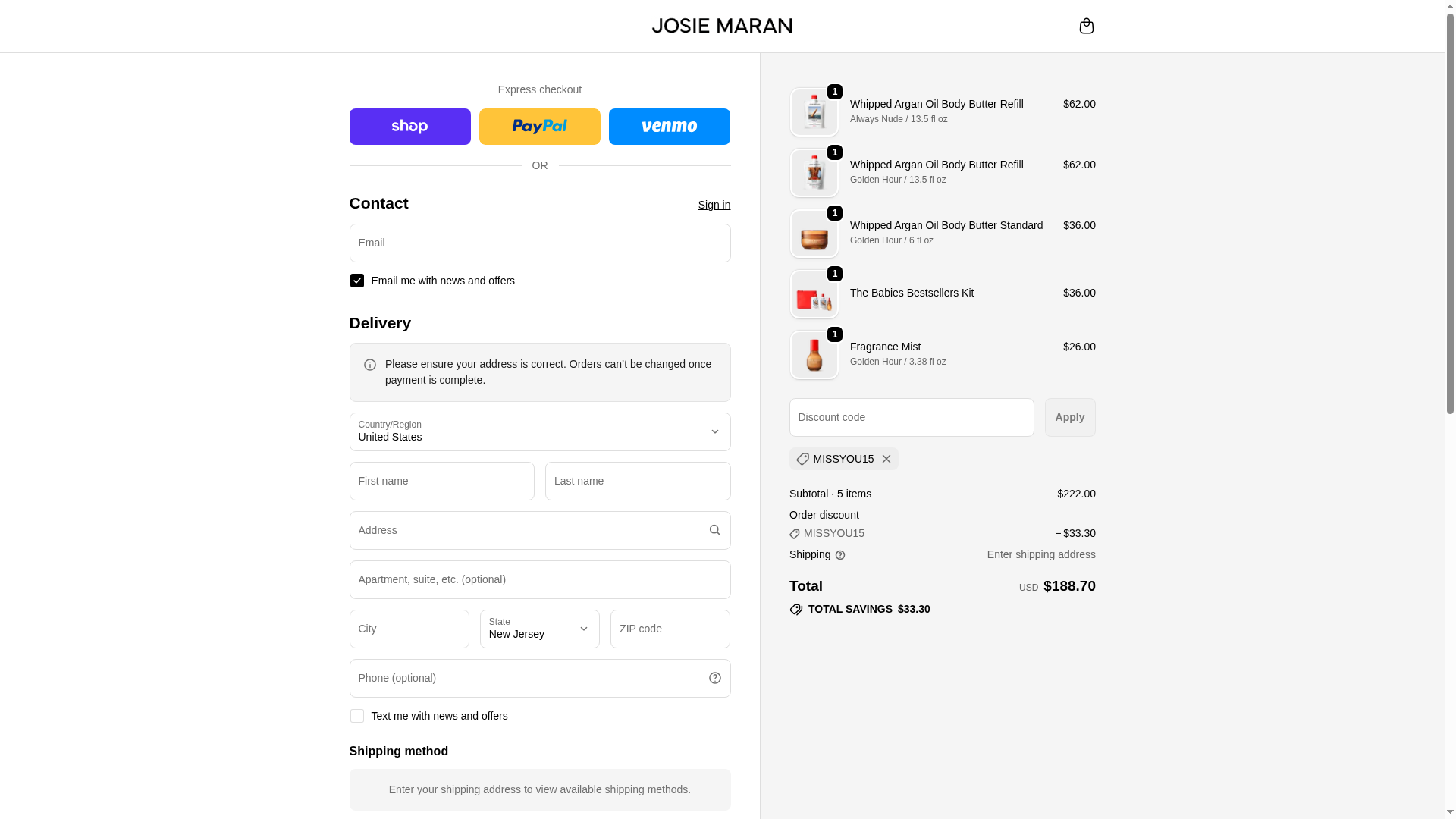
Task: Select the Last name field
Action: pyautogui.click(x=637, y=481)
